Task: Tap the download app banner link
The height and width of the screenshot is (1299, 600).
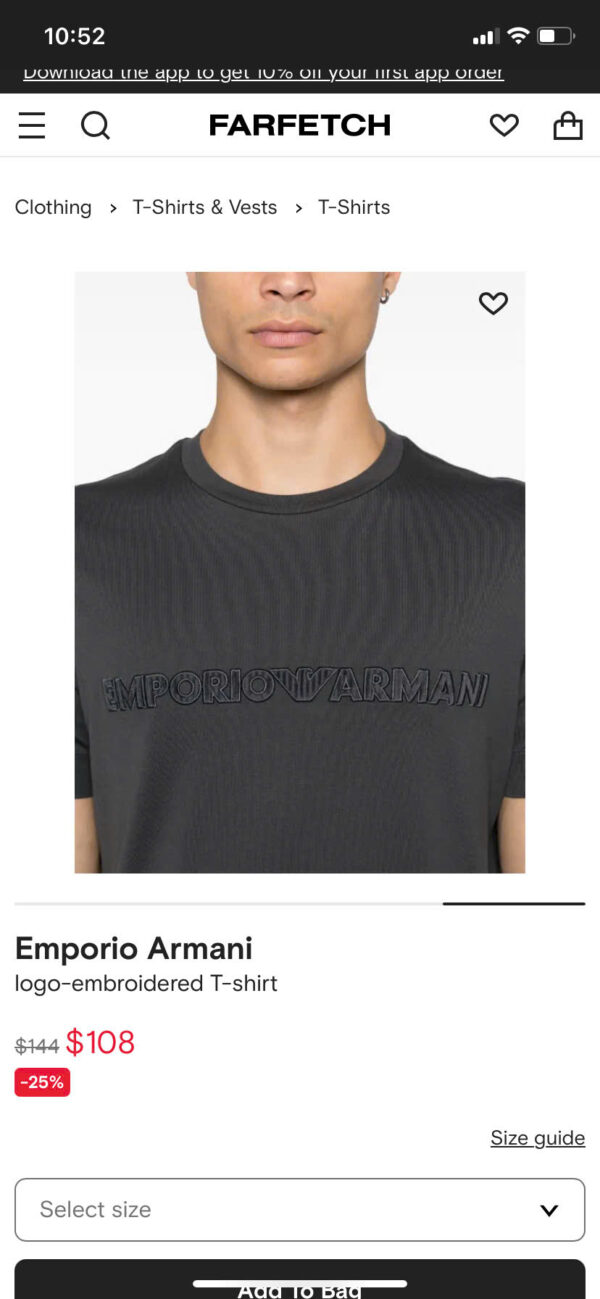Action: 263,73
